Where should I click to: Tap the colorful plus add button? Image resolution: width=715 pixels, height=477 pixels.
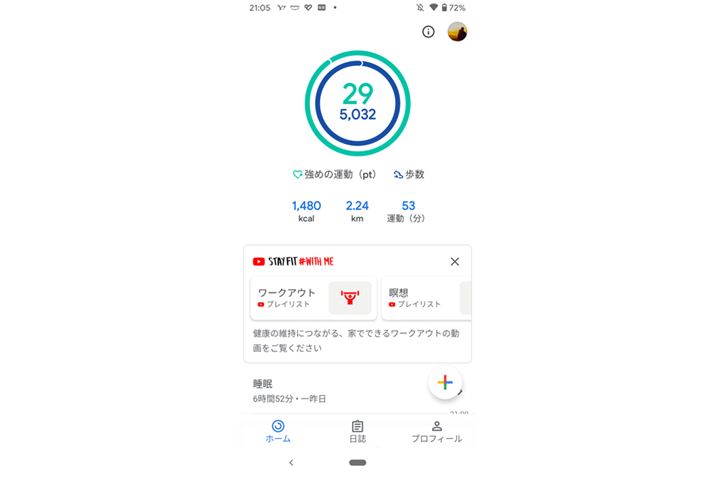point(445,383)
